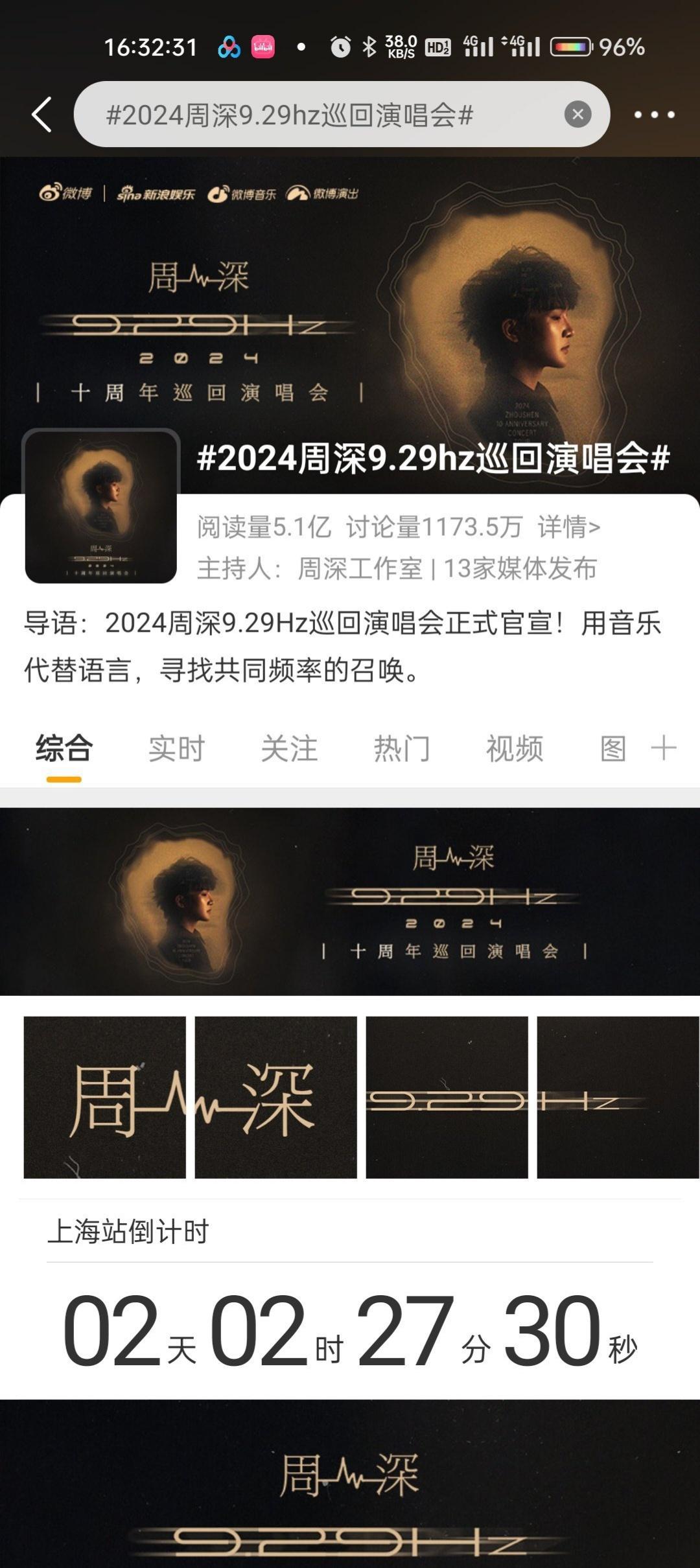This screenshot has height=1568, width=700.
Task: Switch to the 热门 tab
Action: click(402, 749)
